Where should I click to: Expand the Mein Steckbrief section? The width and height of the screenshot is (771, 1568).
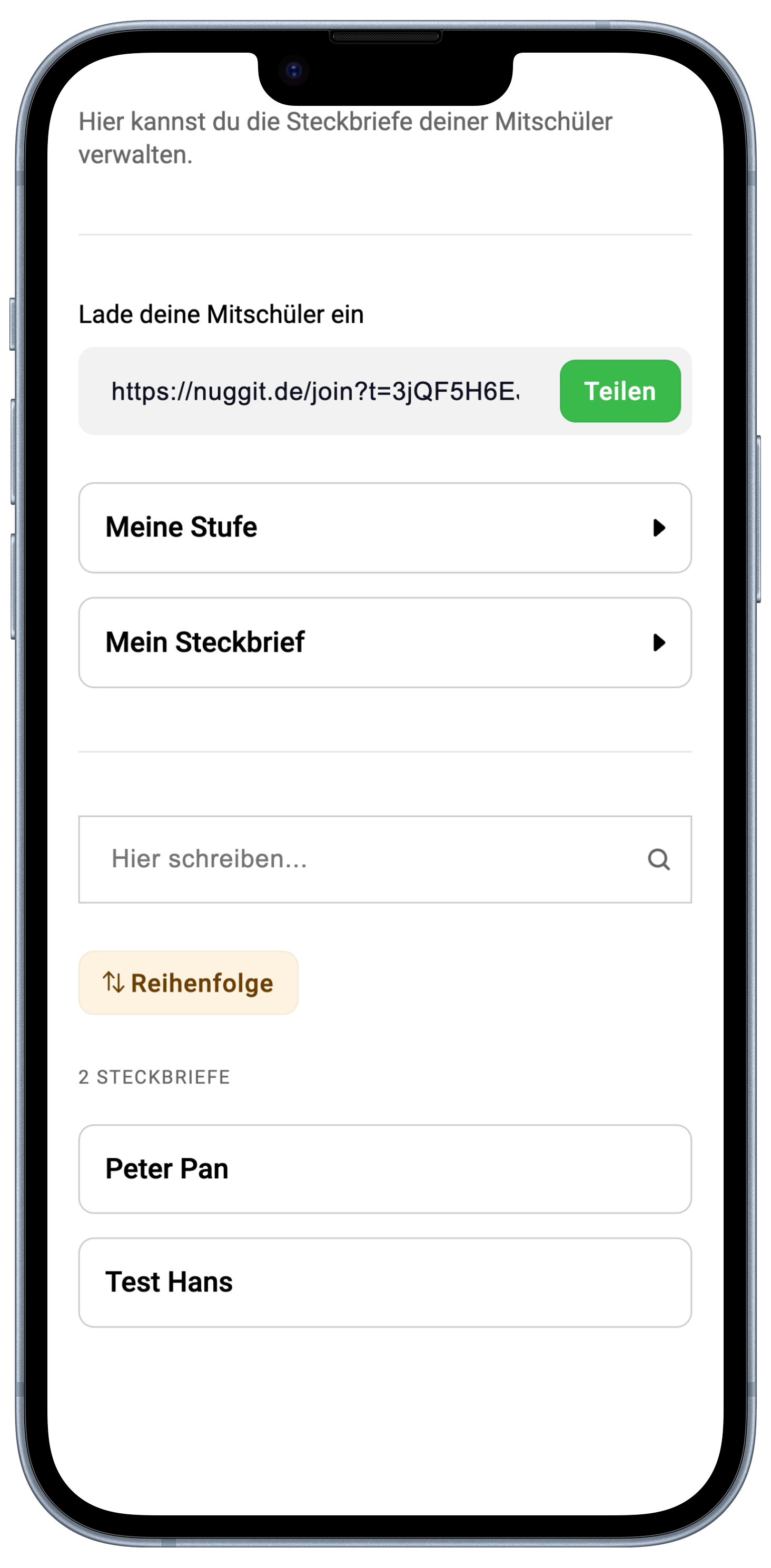click(x=385, y=643)
